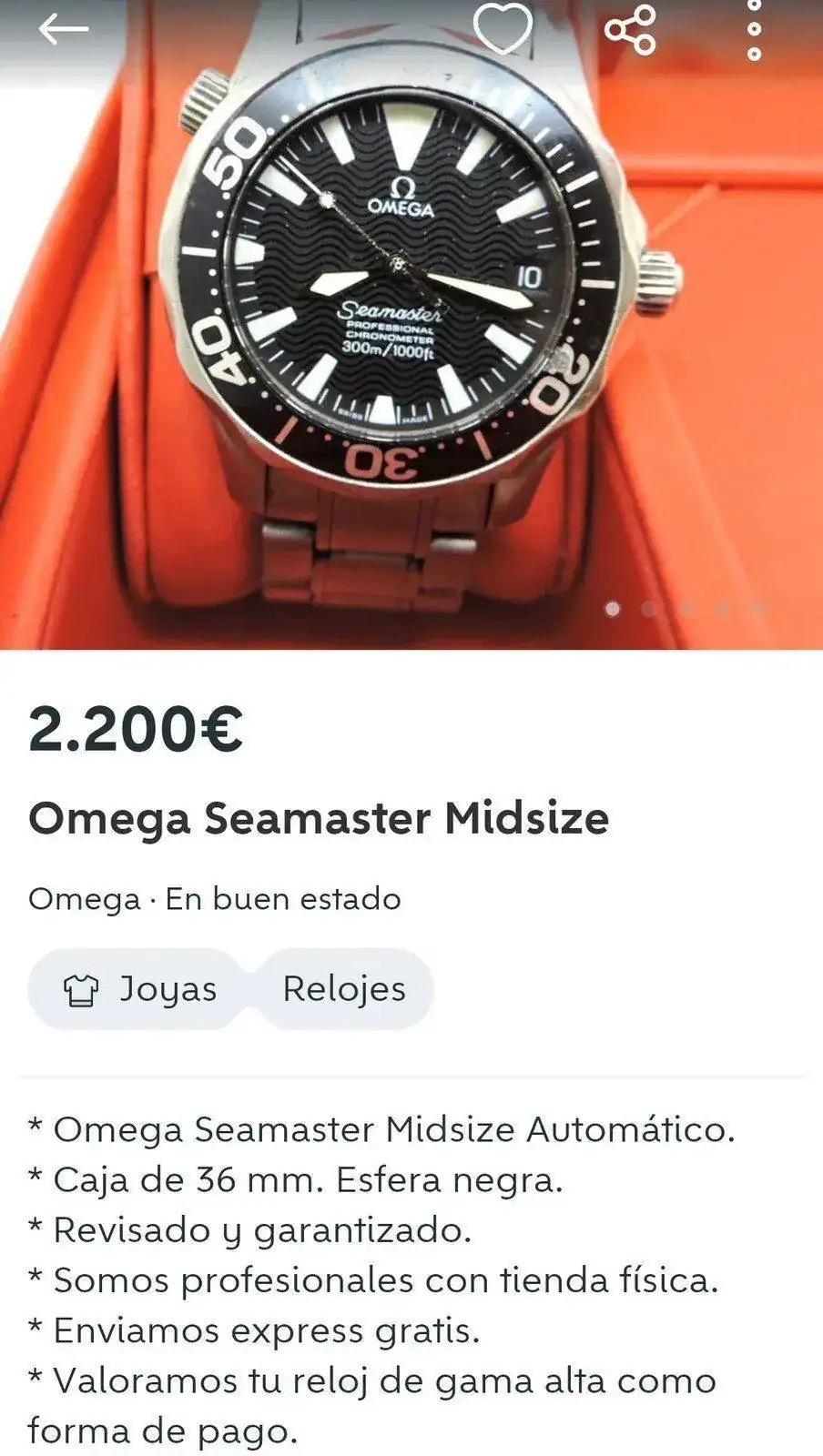
Task: Share this watch listing
Action: 630,29
